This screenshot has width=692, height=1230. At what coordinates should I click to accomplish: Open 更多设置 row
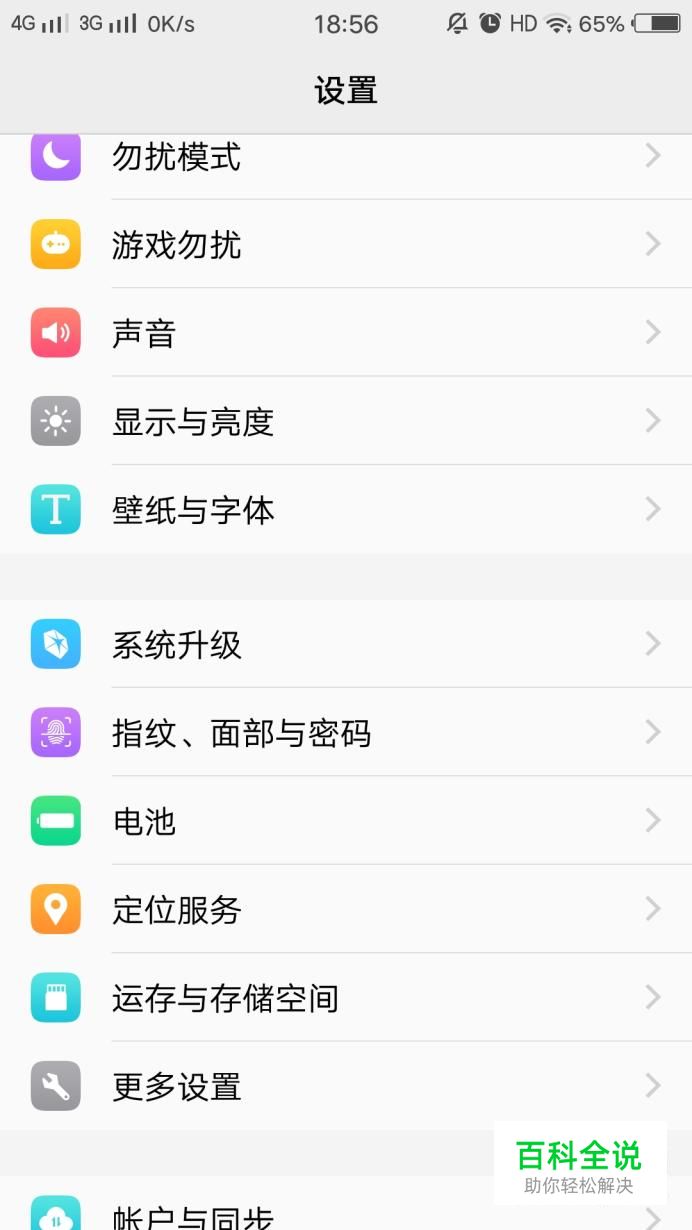click(346, 1086)
